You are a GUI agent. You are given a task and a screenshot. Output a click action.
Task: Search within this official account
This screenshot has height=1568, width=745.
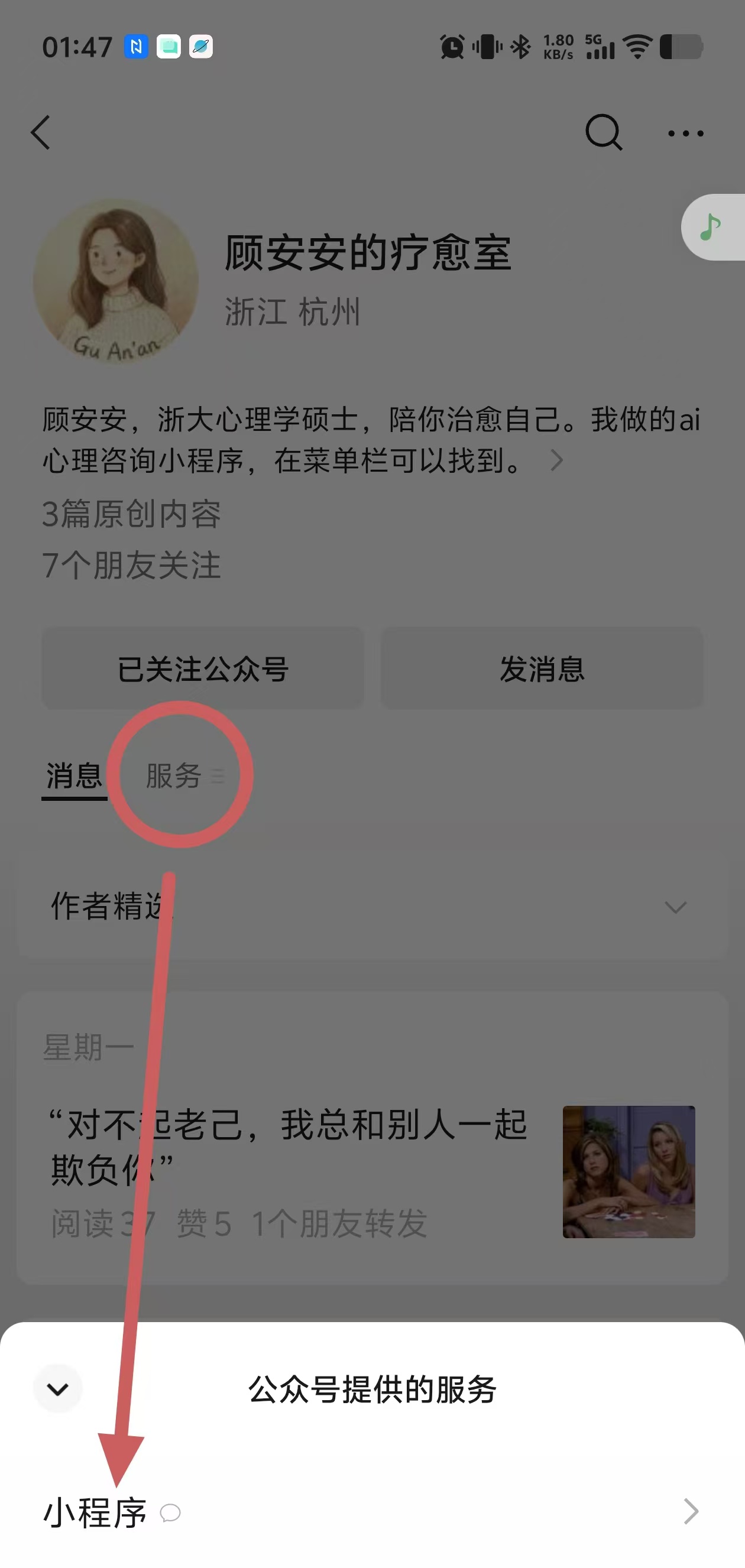pyautogui.click(x=603, y=132)
